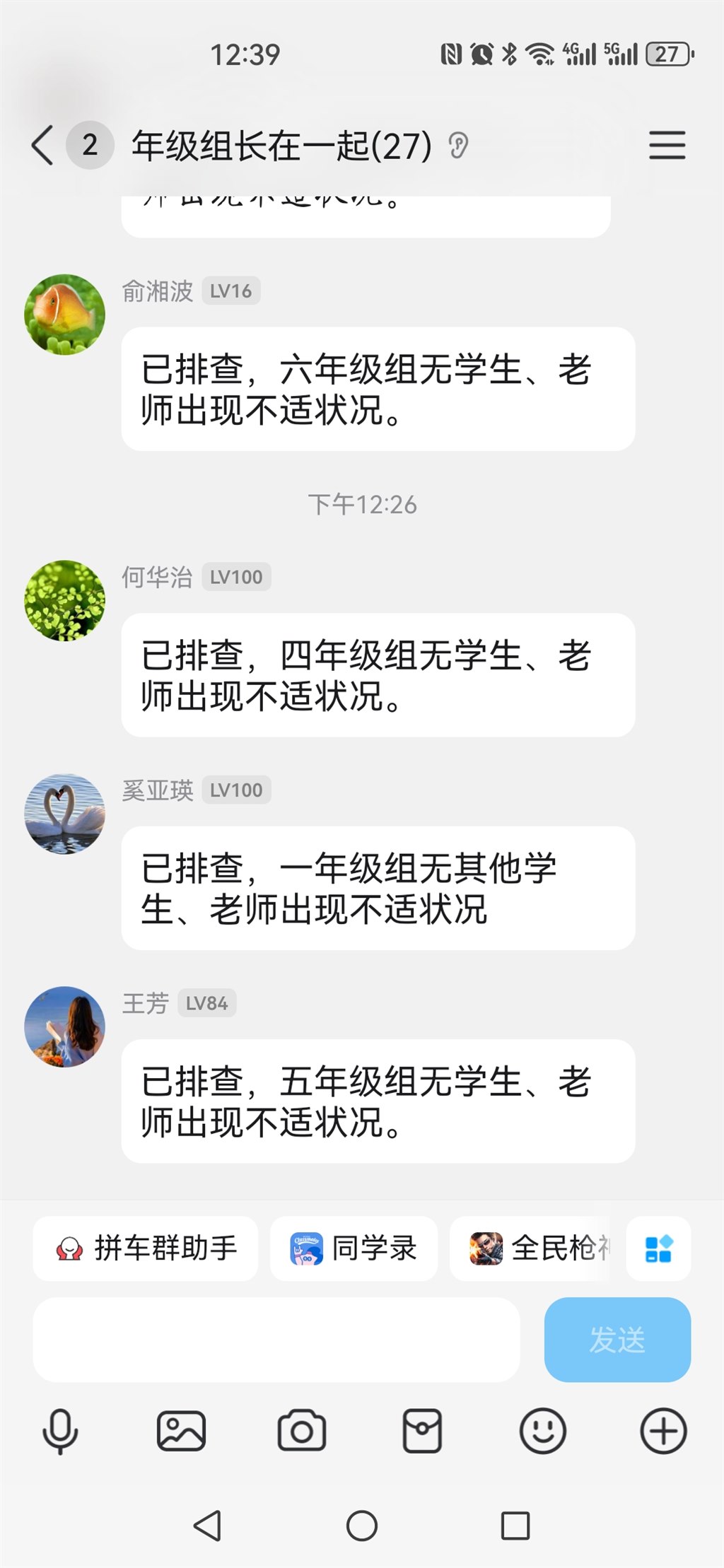The height and width of the screenshot is (1568, 724).
Task: Go back from the group chat
Action: coord(44,146)
